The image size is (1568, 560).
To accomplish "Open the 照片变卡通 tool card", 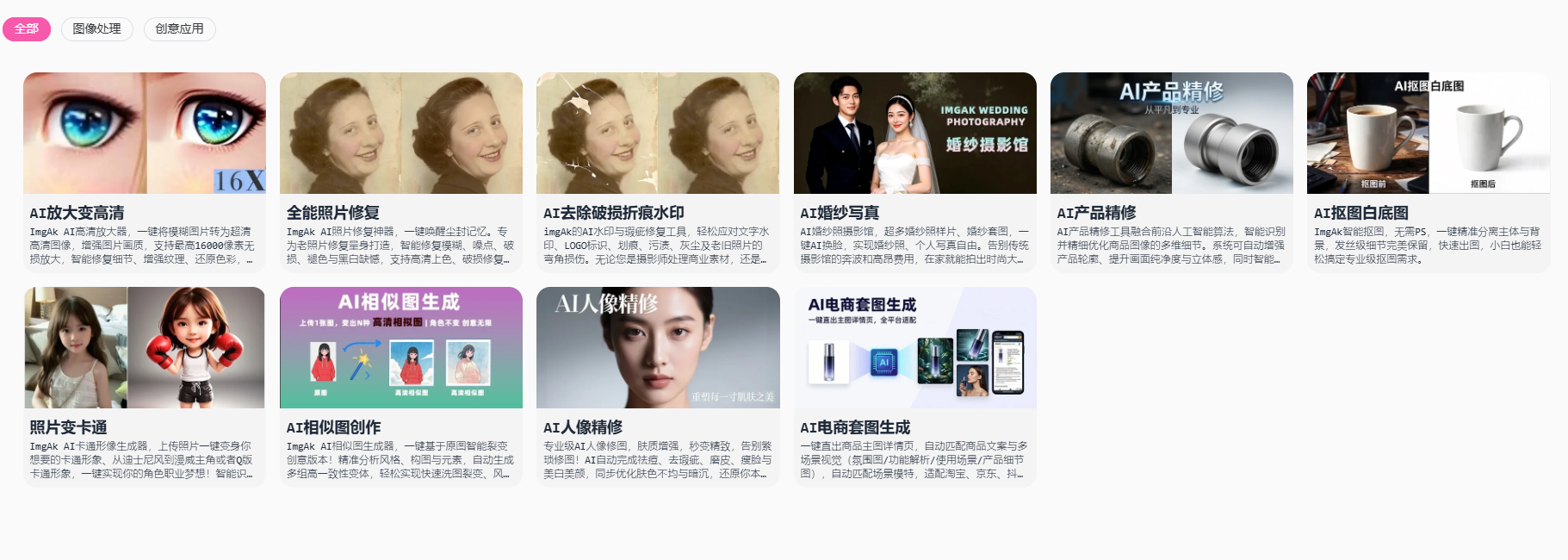I will click(145, 386).
